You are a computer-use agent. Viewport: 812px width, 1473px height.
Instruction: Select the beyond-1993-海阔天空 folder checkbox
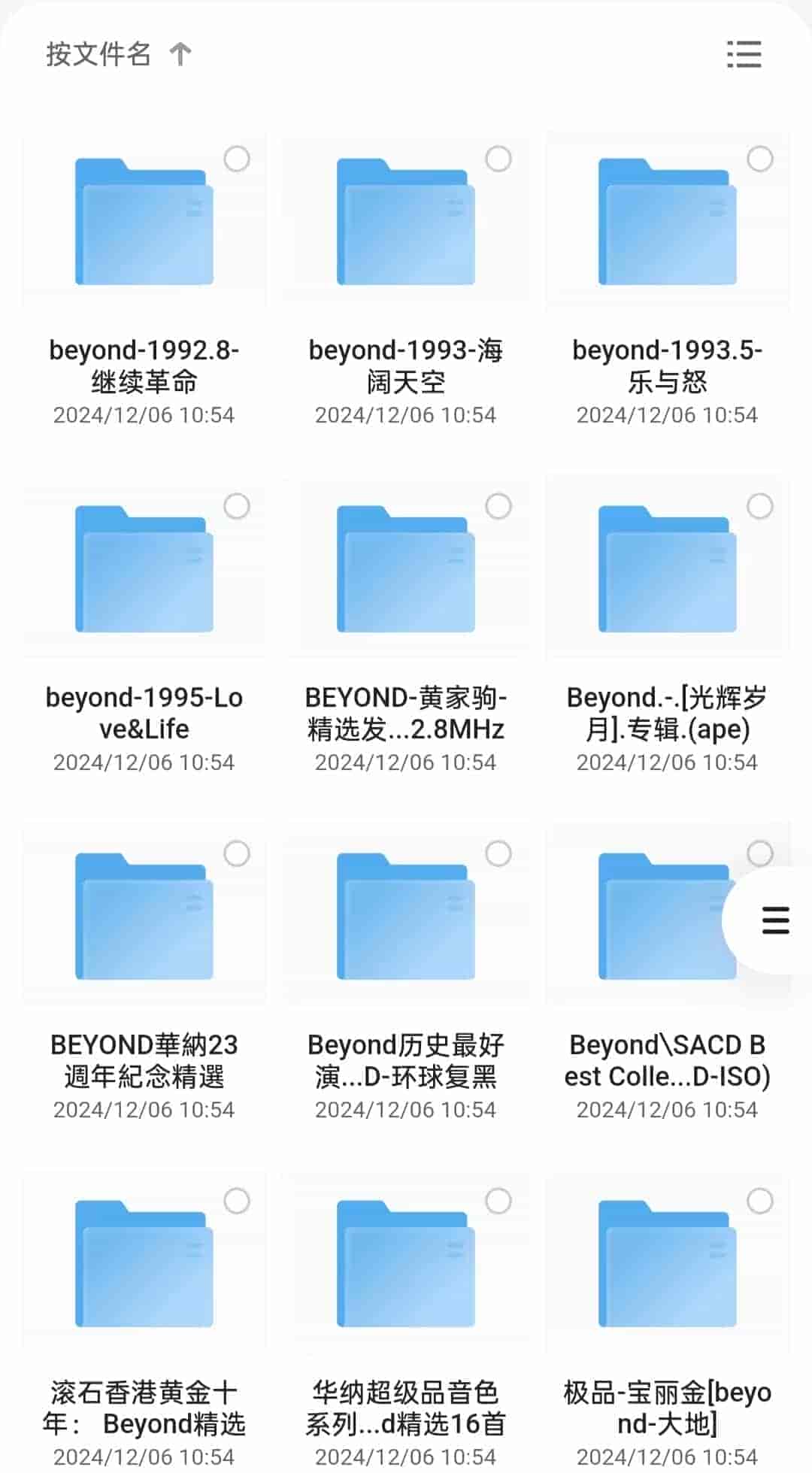[x=498, y=159]
